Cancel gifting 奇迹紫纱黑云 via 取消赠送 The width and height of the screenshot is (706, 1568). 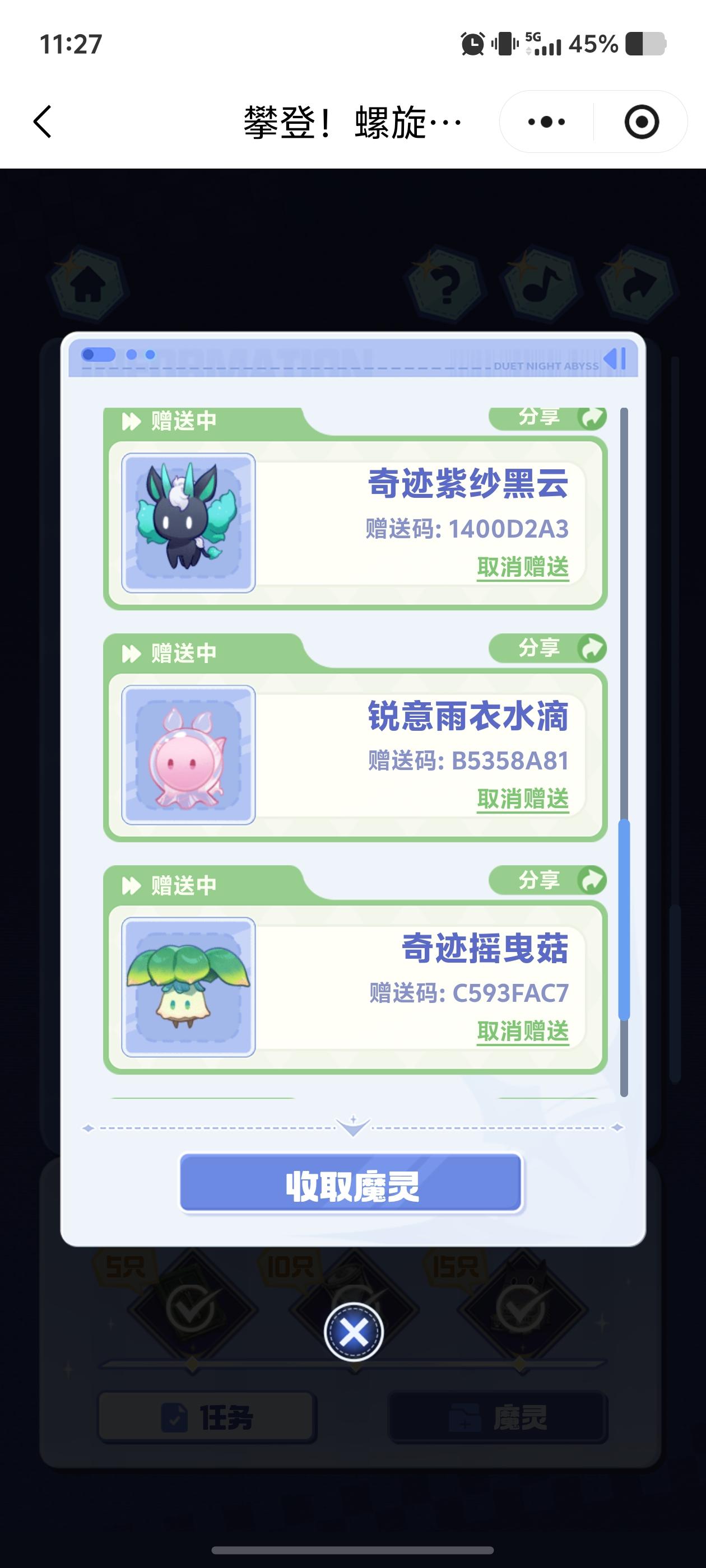pos(524,568)
